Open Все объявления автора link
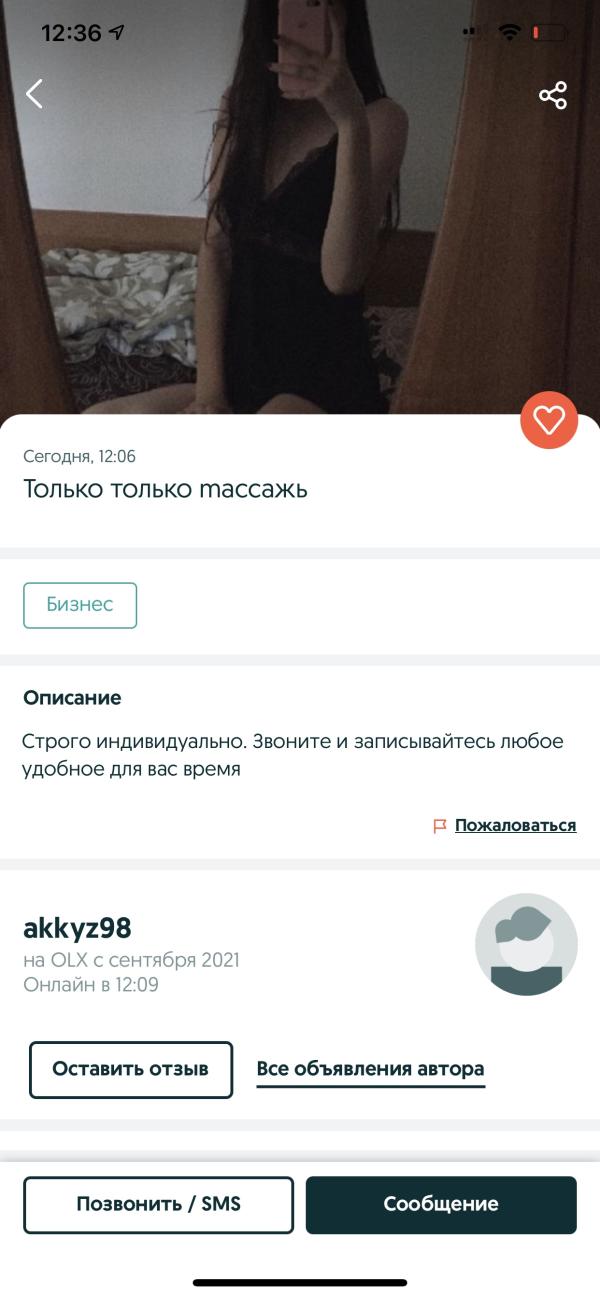This screenshot has width=600, height=1298. (x=370, y=1068)
